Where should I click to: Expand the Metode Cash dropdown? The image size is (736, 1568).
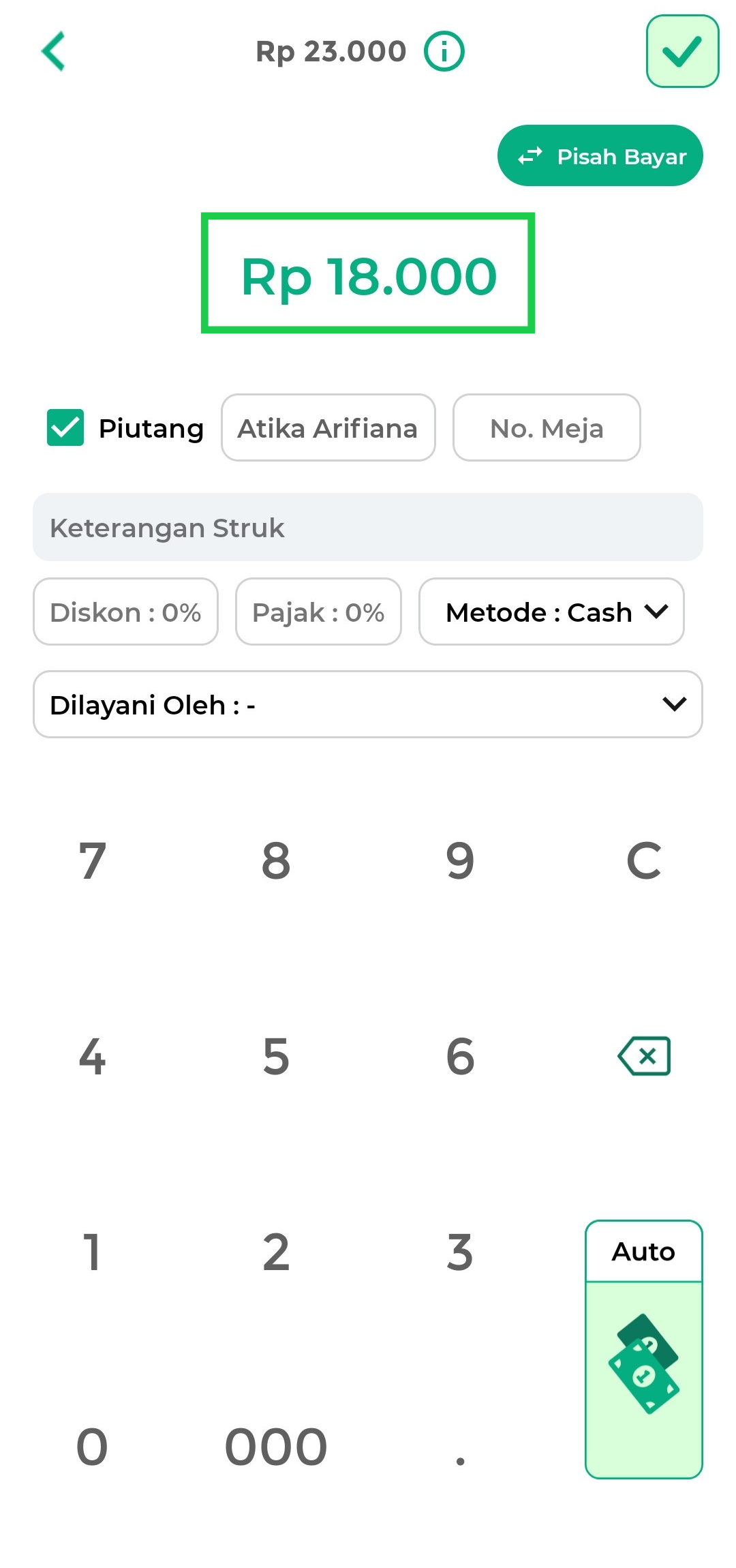pos(551,612)
